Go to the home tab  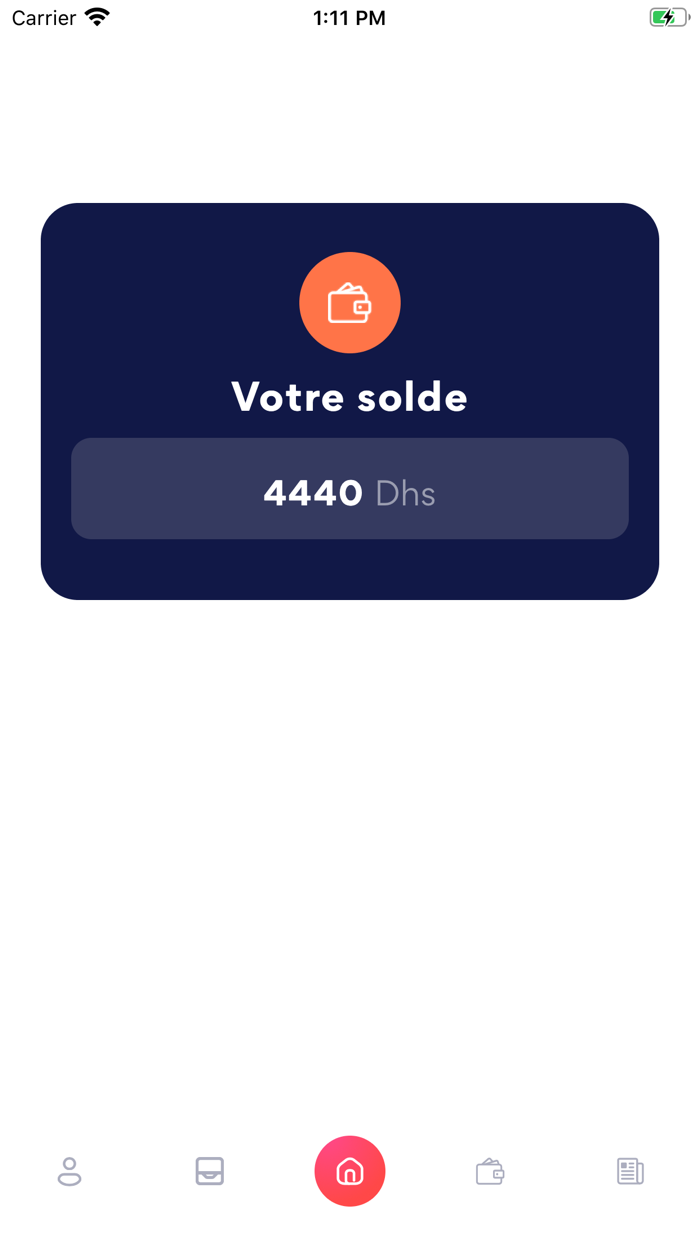tap(350, 1171)
